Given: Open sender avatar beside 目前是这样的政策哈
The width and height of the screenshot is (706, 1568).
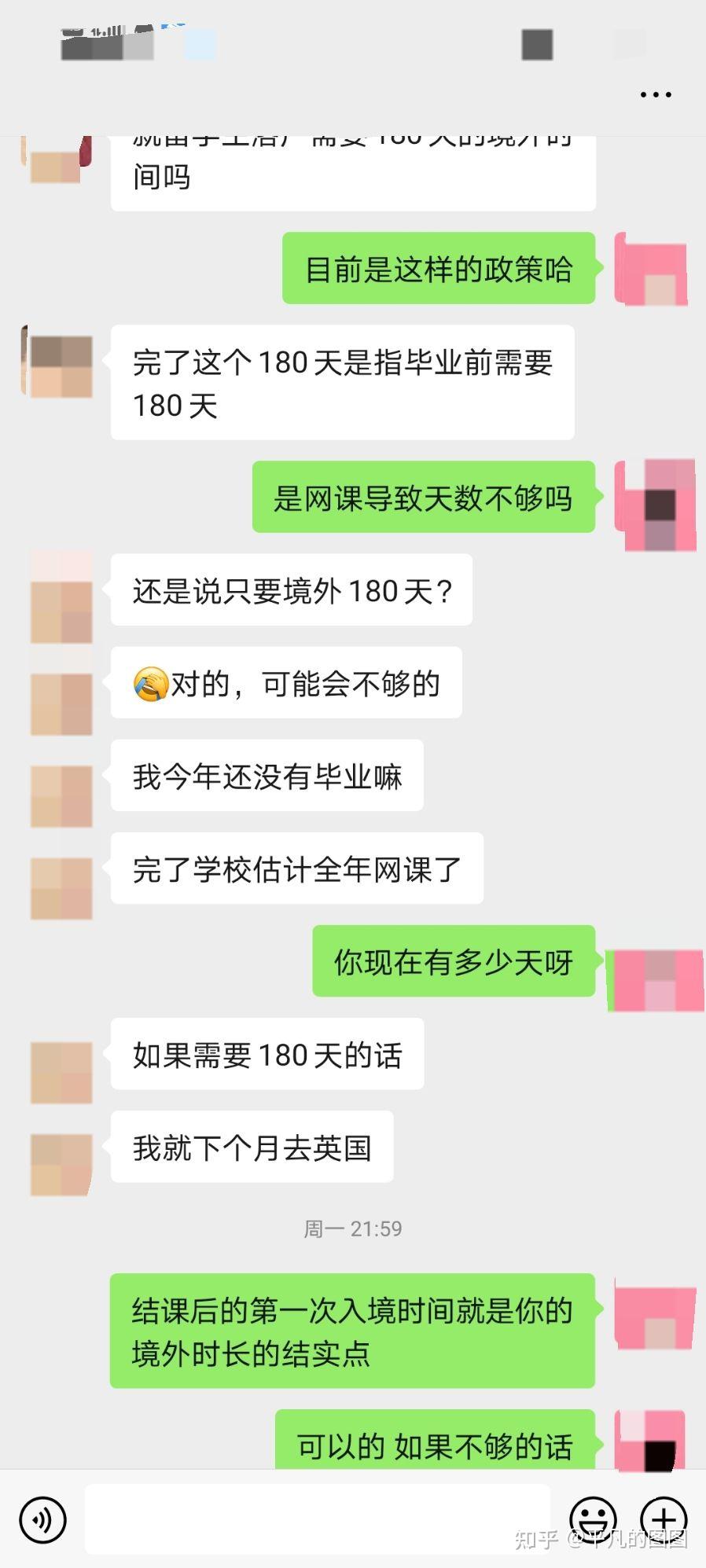Looking at the screenshot, I should tap(652, 270).
